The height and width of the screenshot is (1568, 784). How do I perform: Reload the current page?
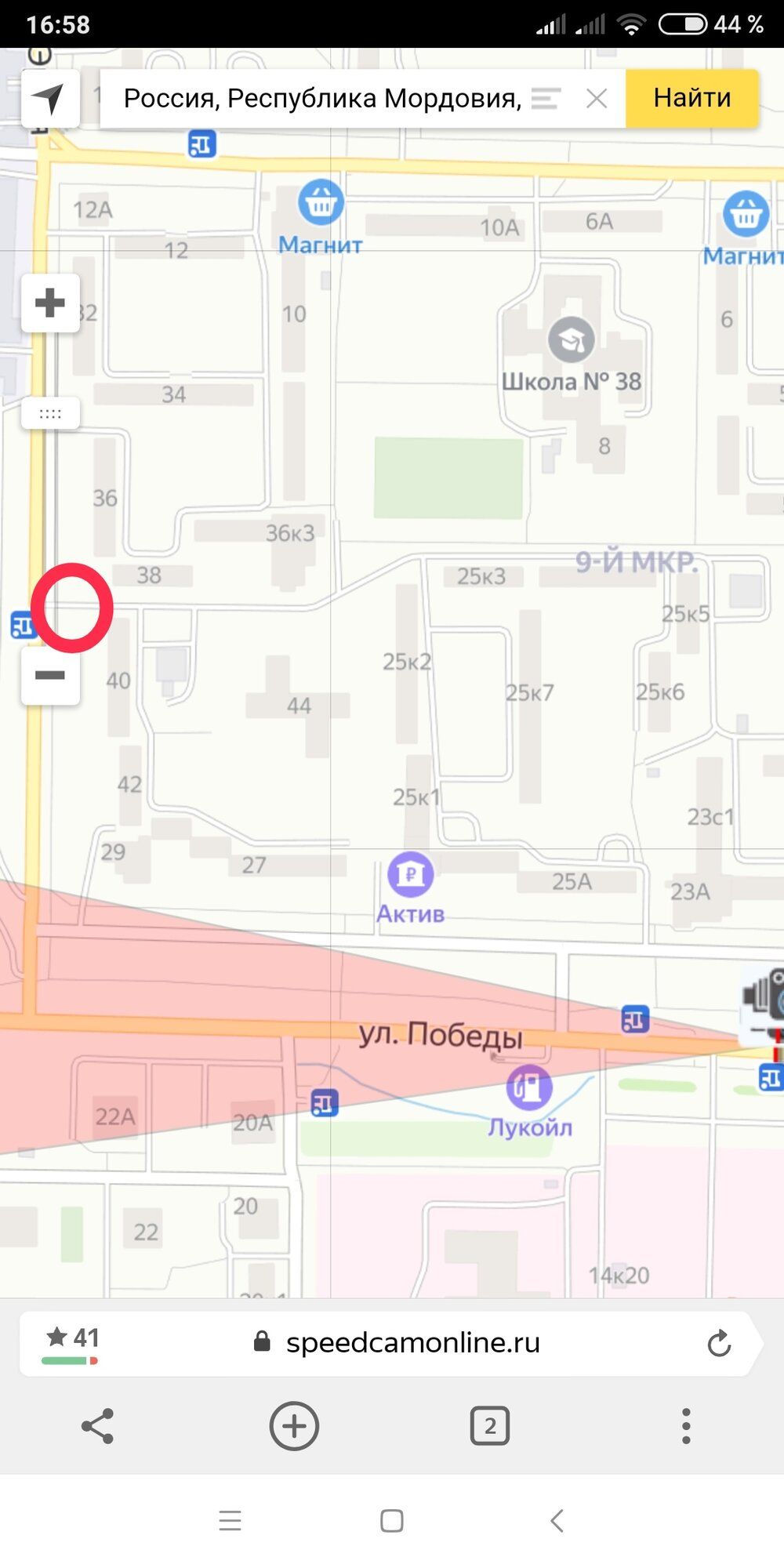[718, 1343]
